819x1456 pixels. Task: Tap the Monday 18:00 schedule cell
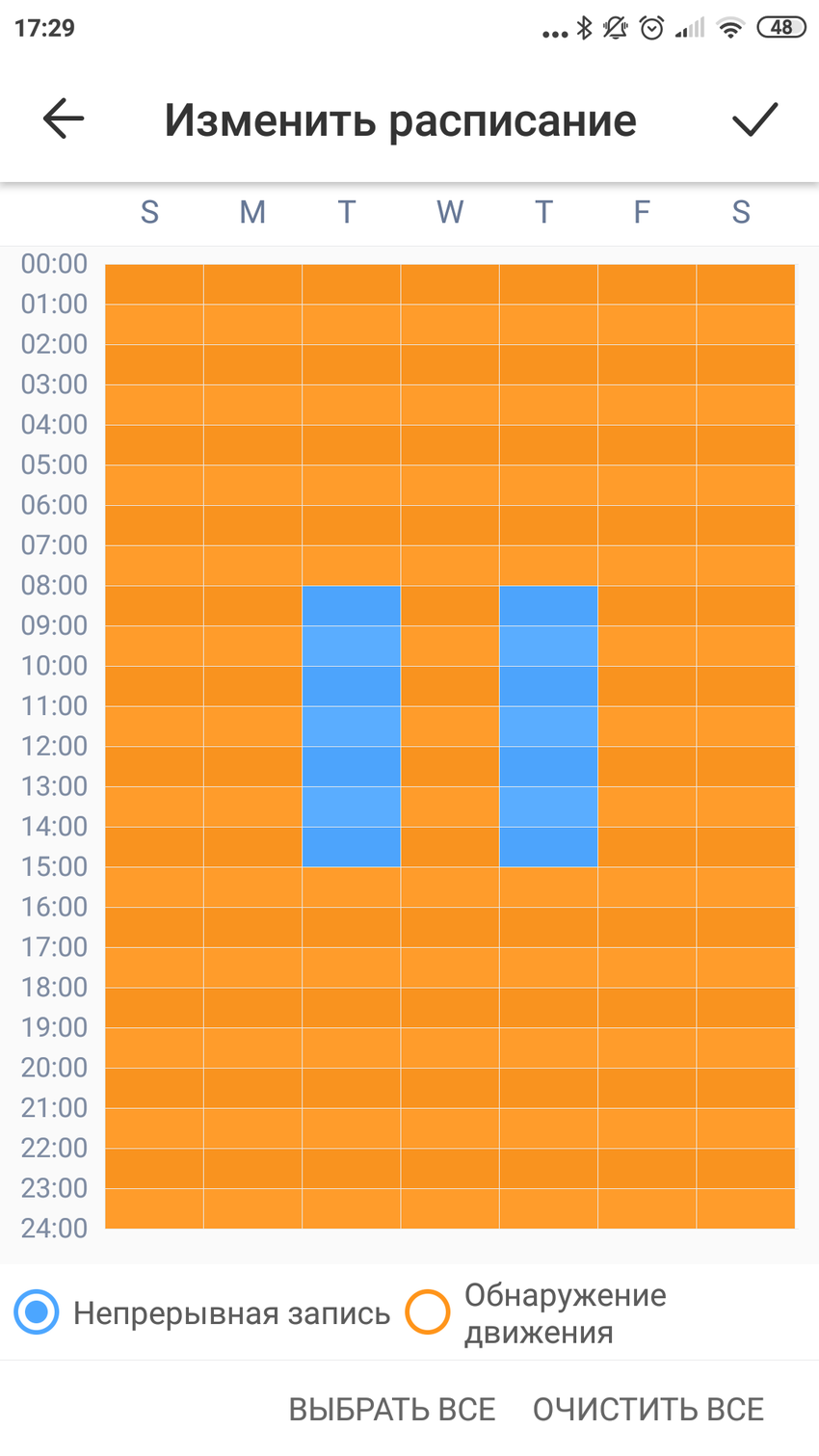point(252,1007)
